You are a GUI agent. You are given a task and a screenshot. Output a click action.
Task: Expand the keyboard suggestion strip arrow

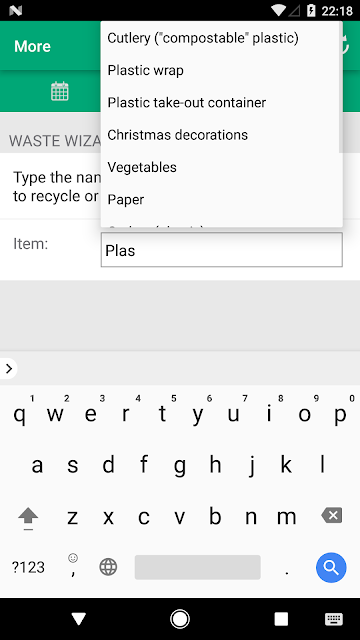coord(9,369)
